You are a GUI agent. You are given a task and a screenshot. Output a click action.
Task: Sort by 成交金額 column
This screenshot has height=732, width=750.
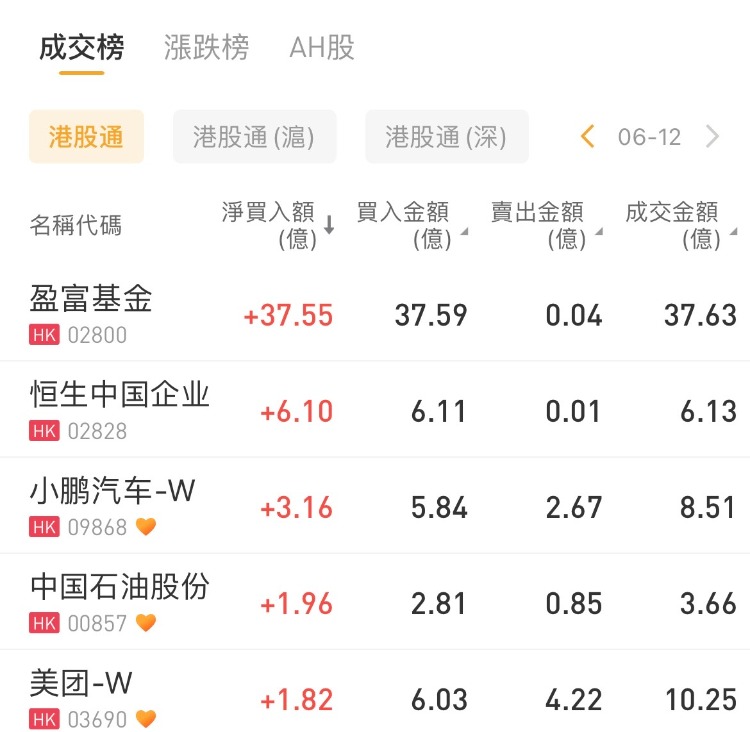click(x=680, y=225)
